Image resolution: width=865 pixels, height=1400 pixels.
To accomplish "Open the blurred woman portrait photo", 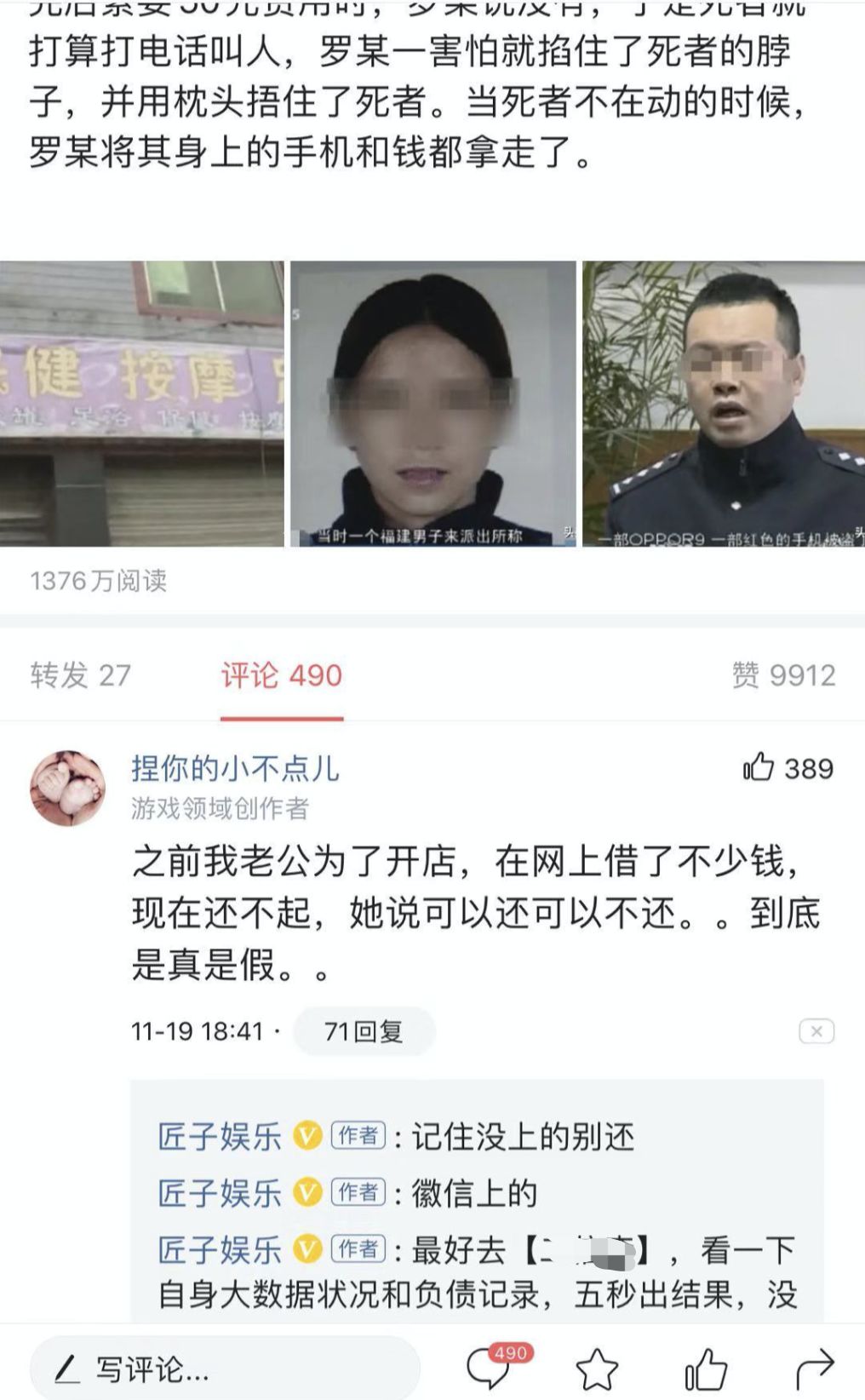I will coord(432,403).
